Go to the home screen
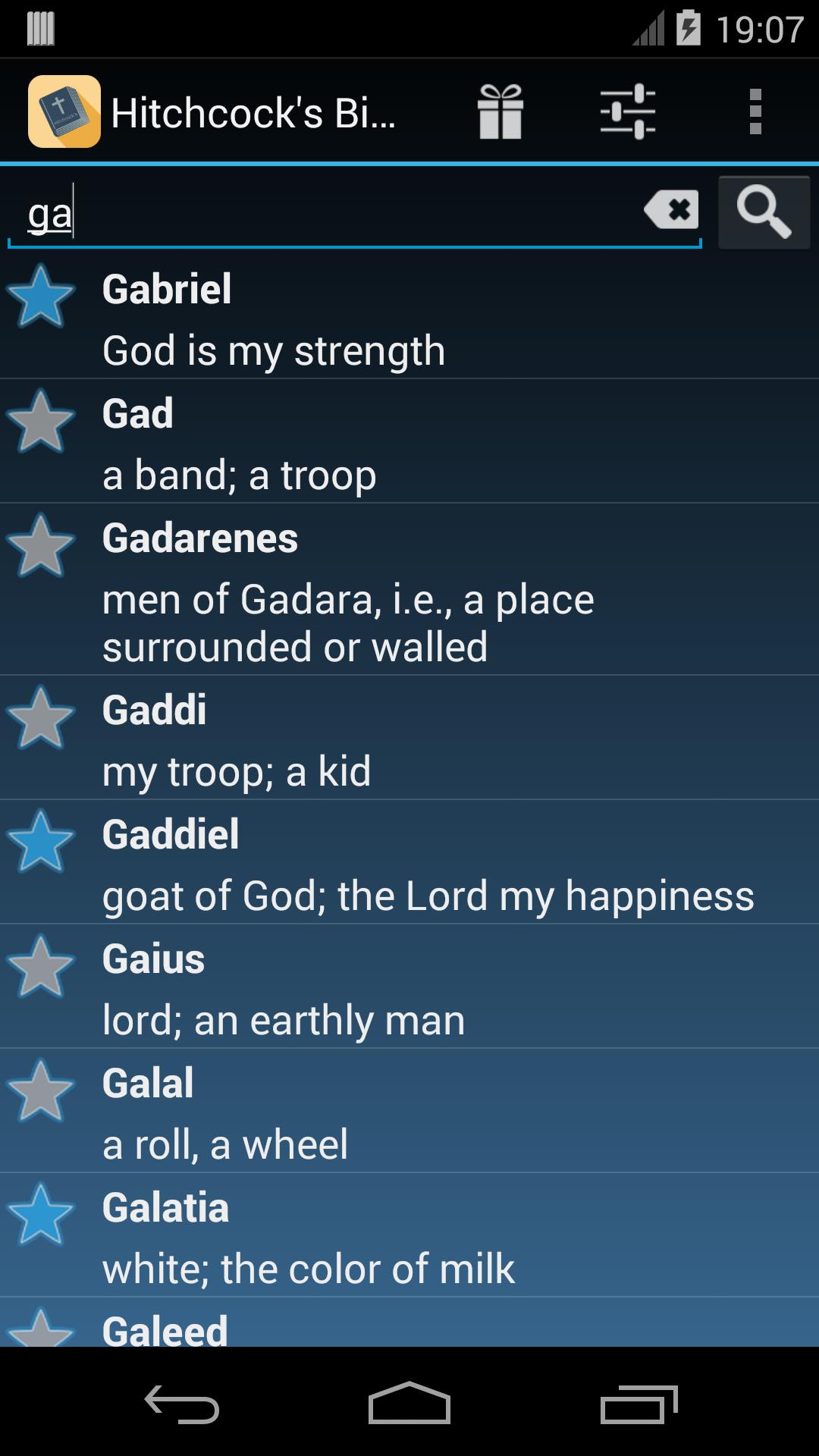The width and height of the screenshot is (819, 1456). click(x=409, y=1404)
